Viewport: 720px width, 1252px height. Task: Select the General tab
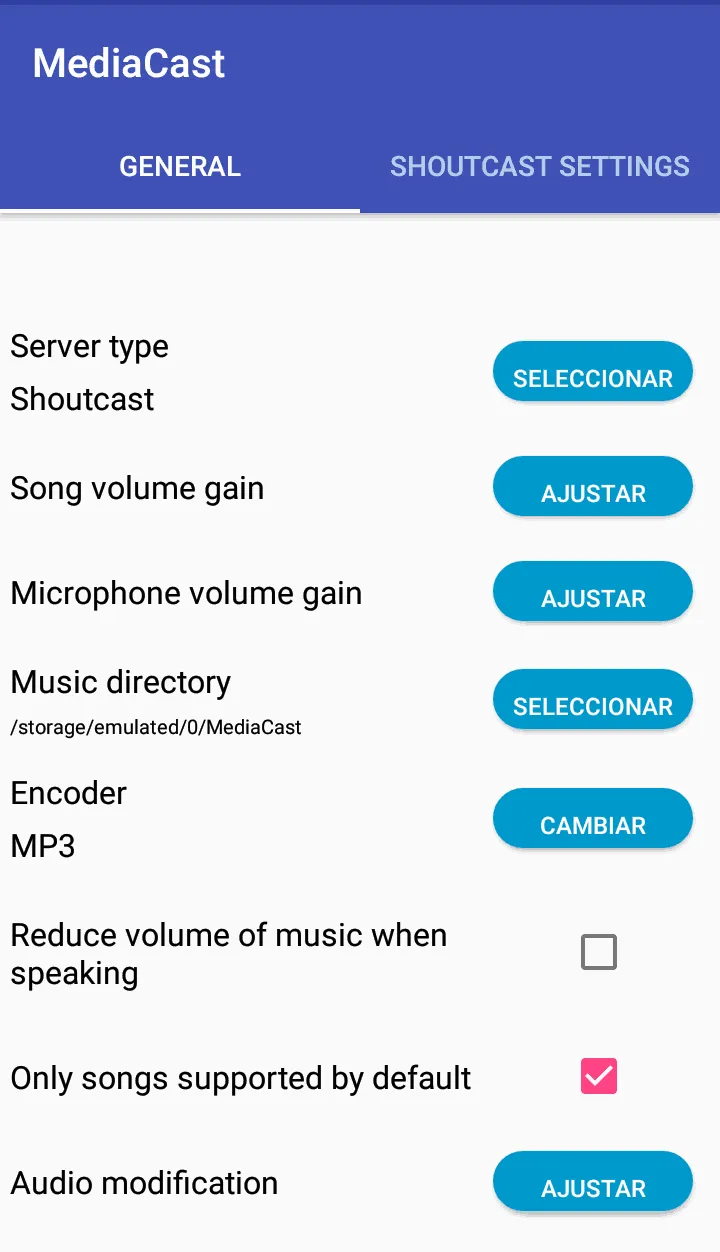point(180,166)
